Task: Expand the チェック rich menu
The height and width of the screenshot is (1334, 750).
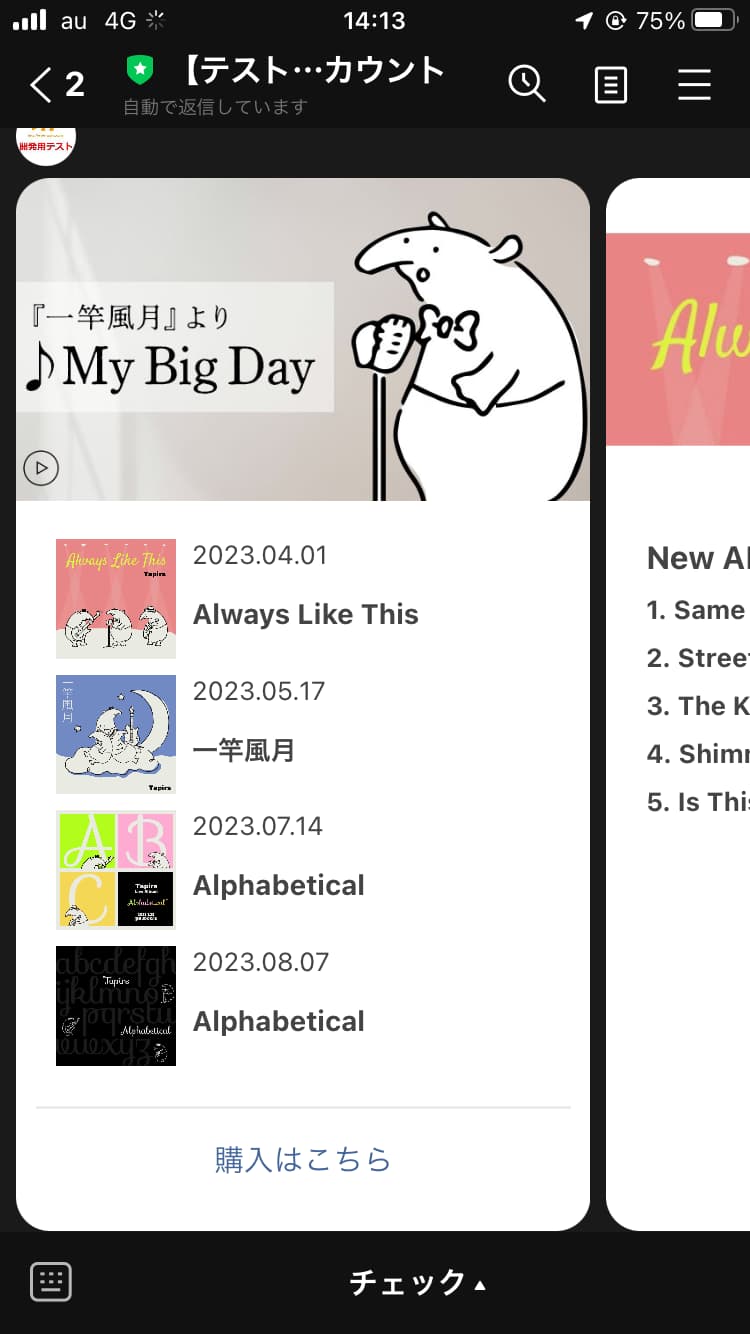Action: point(417,1283)
